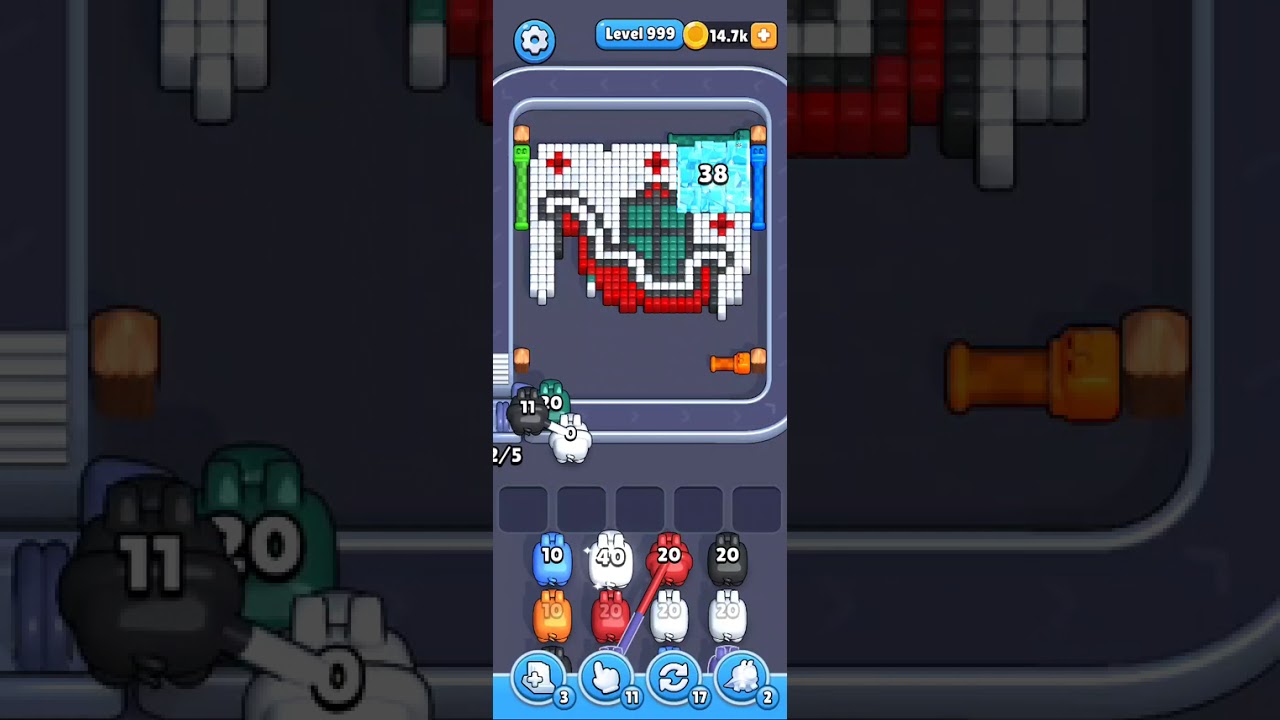Use the hand pick booster
This screenshot has height=720, width=1280.
pyautogui.click(x=605, y=677)
